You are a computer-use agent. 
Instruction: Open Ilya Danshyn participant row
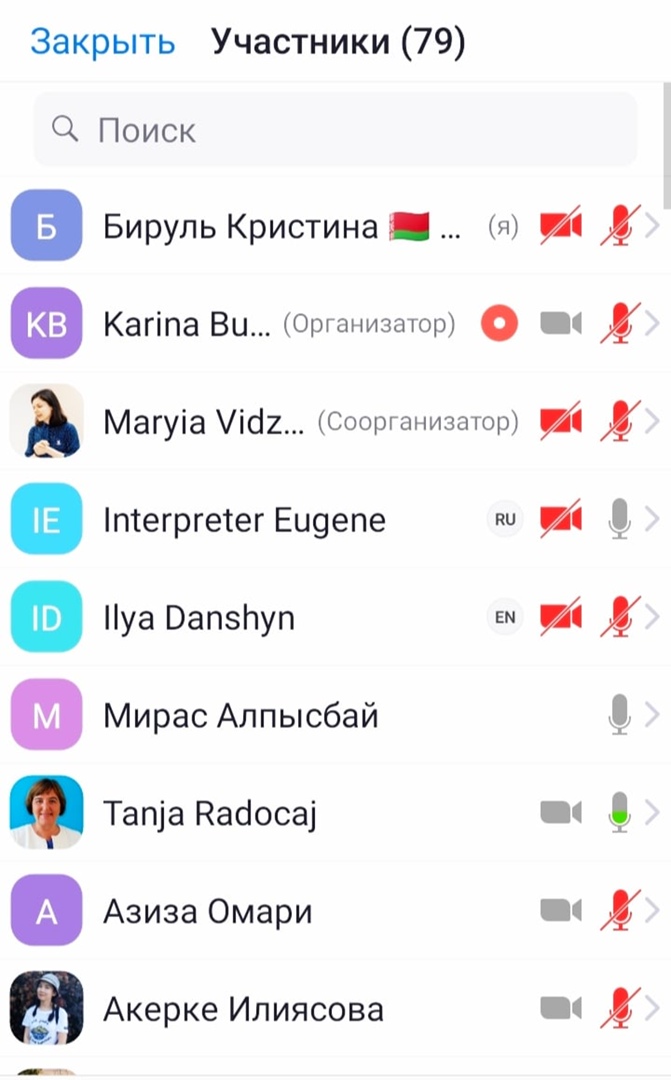pos(198,618)
